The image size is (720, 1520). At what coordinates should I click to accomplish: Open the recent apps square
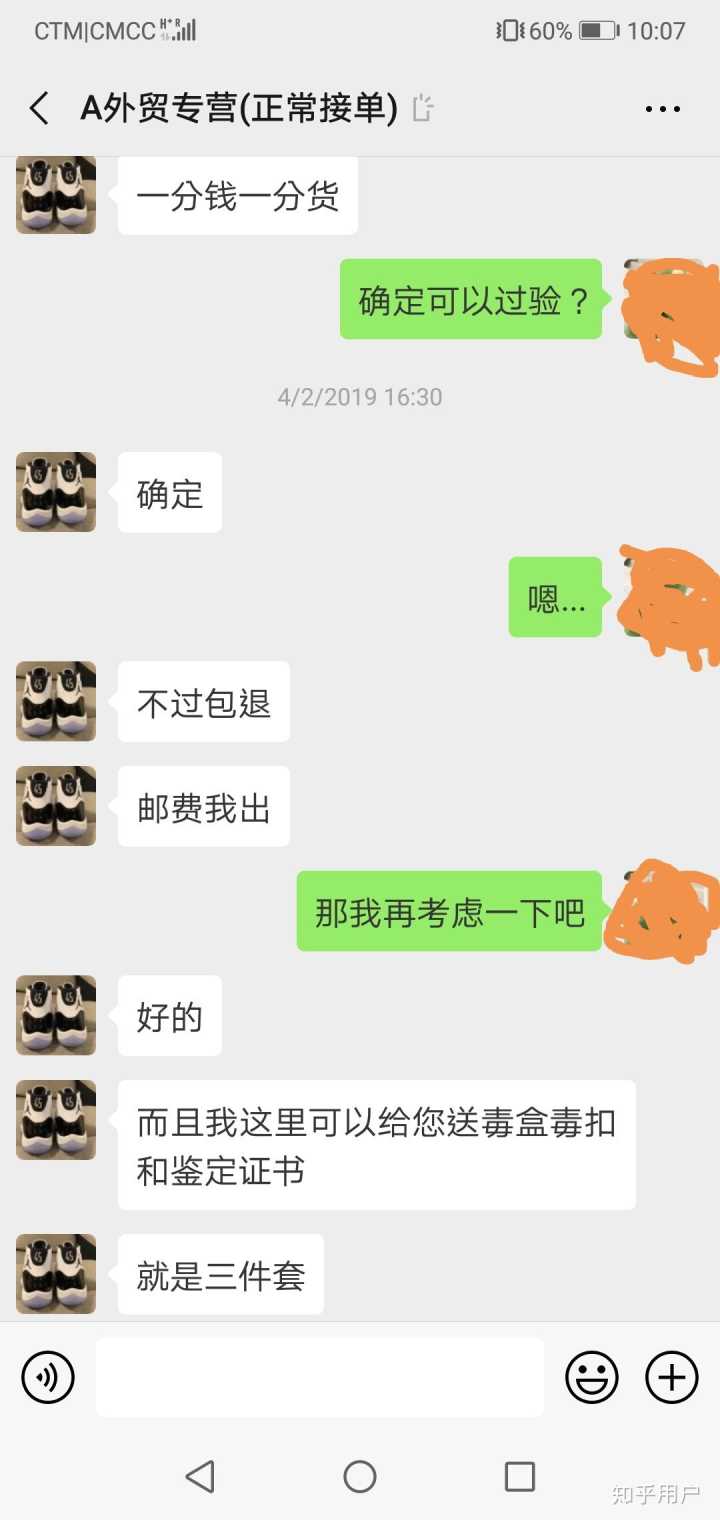coord(520,1476)
